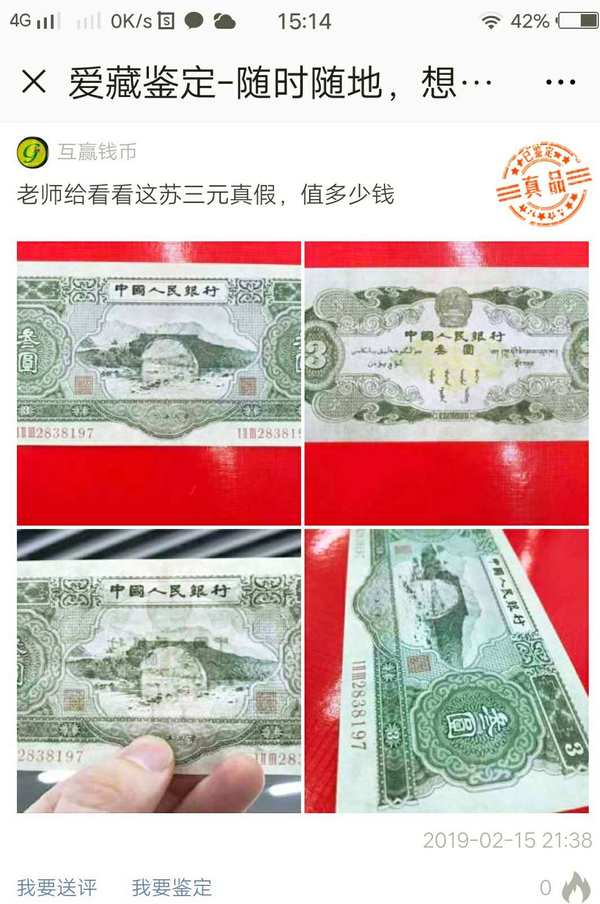The image size is (600, 904).
Task: Like the post with flame icon
Action: coord(575,886)
